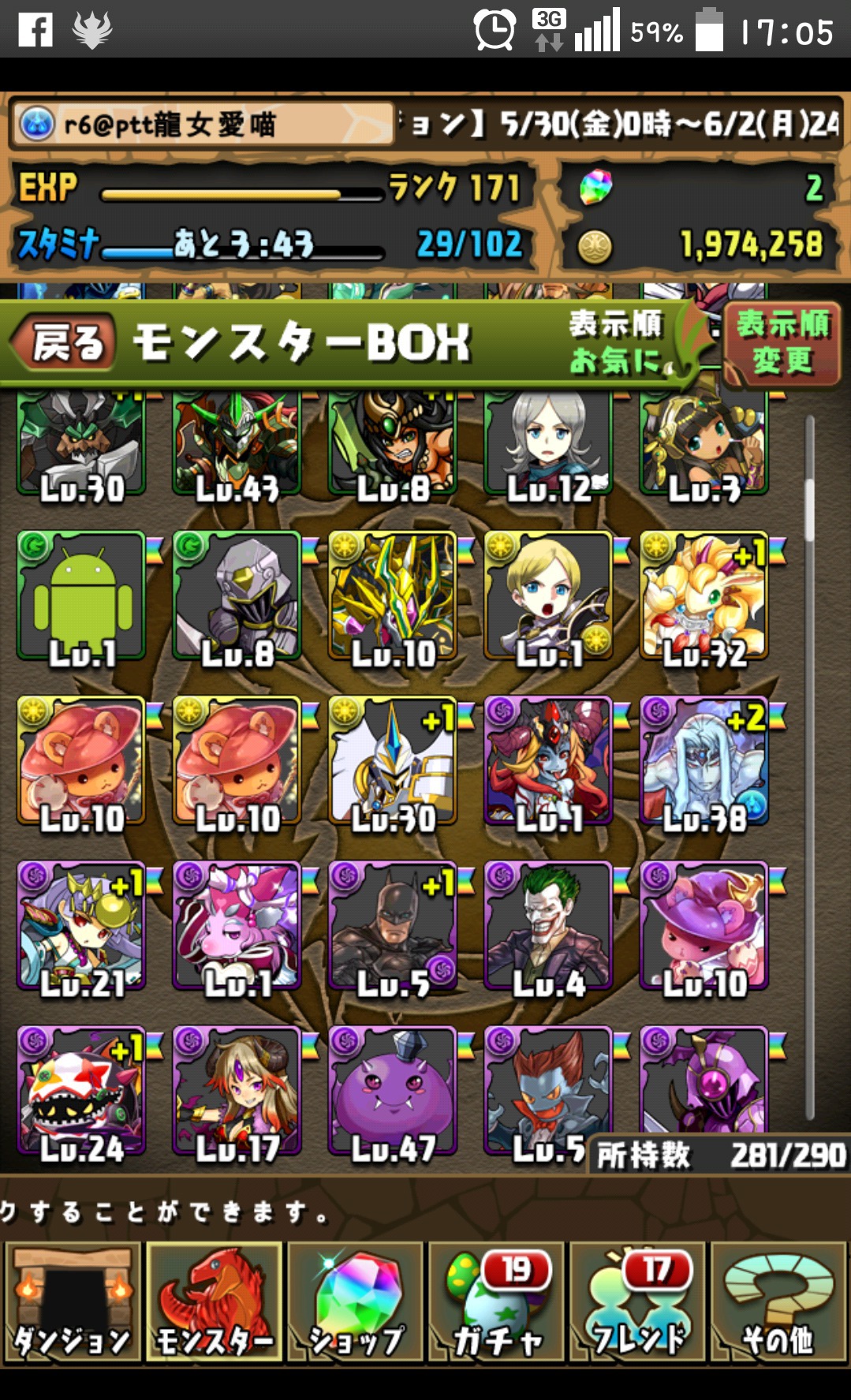Image resolution: width=851 pixels, height=1400 pixels.
Task: Select the pink unicorn monster Lv.1
Action: pyautogui.click(x=237, y=927)
